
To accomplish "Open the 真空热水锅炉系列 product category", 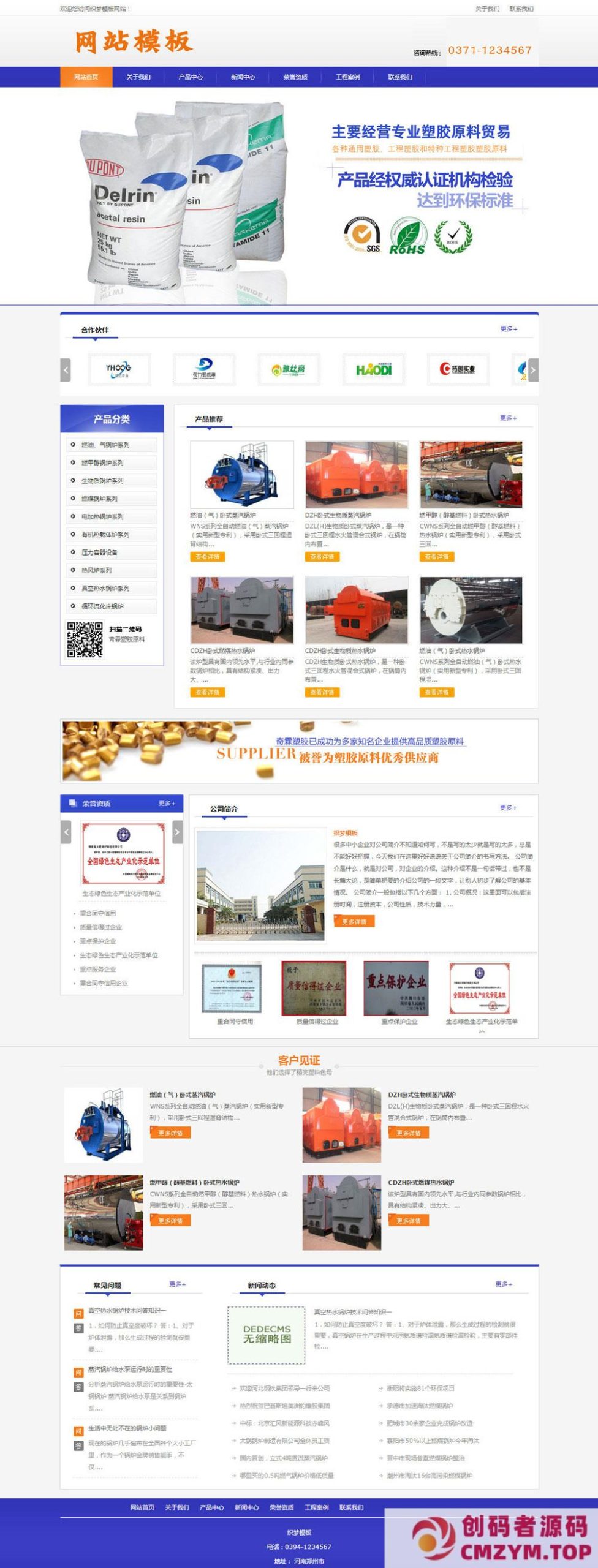I will pyautogui.click(x=105, y=588).
